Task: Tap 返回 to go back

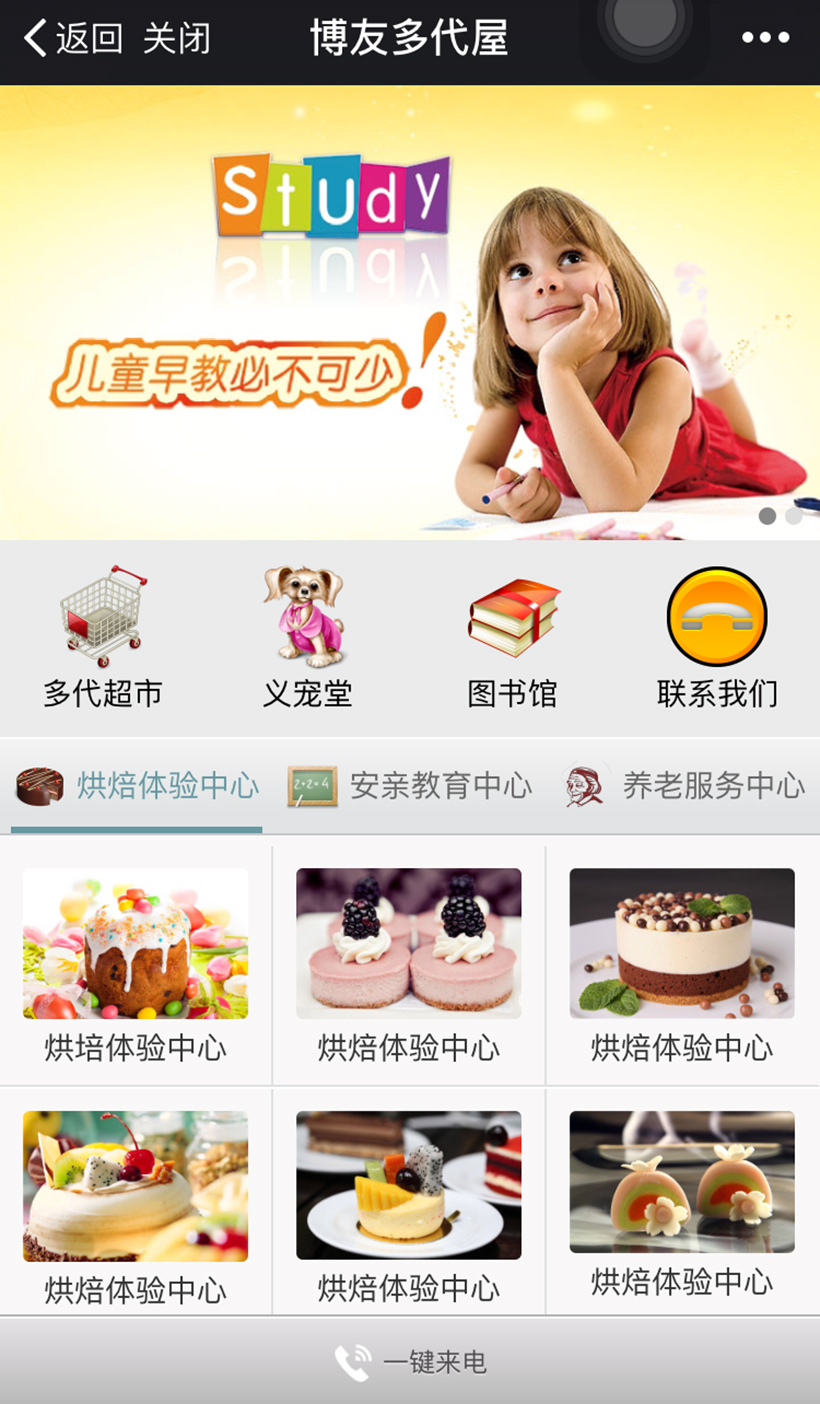Action: 73,39
